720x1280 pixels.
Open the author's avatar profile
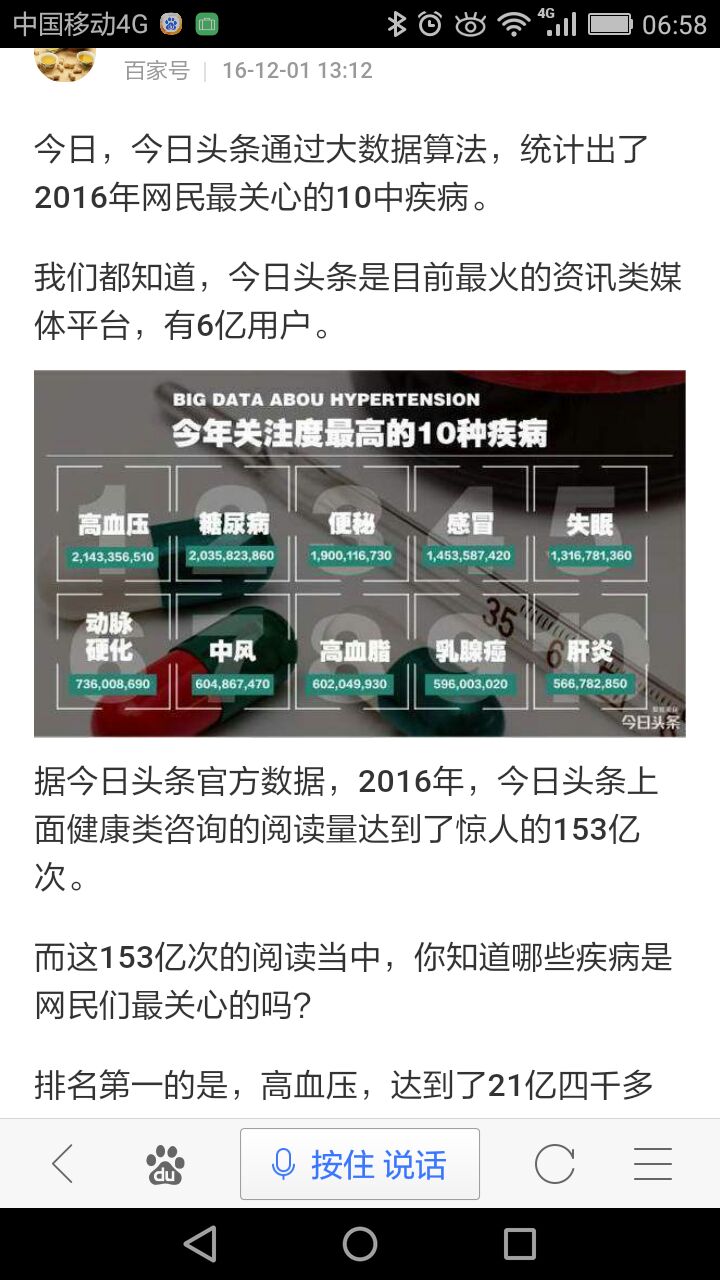(x=65, y=63)
